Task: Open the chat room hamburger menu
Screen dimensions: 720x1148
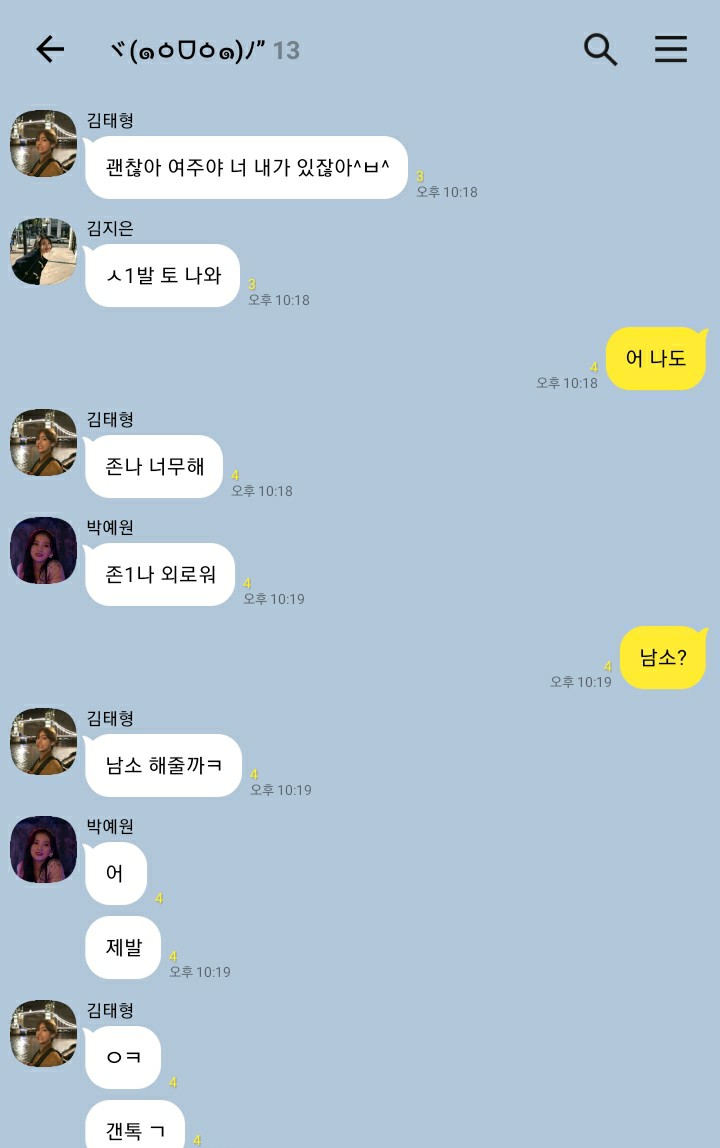Action: (x=671, y=49)
